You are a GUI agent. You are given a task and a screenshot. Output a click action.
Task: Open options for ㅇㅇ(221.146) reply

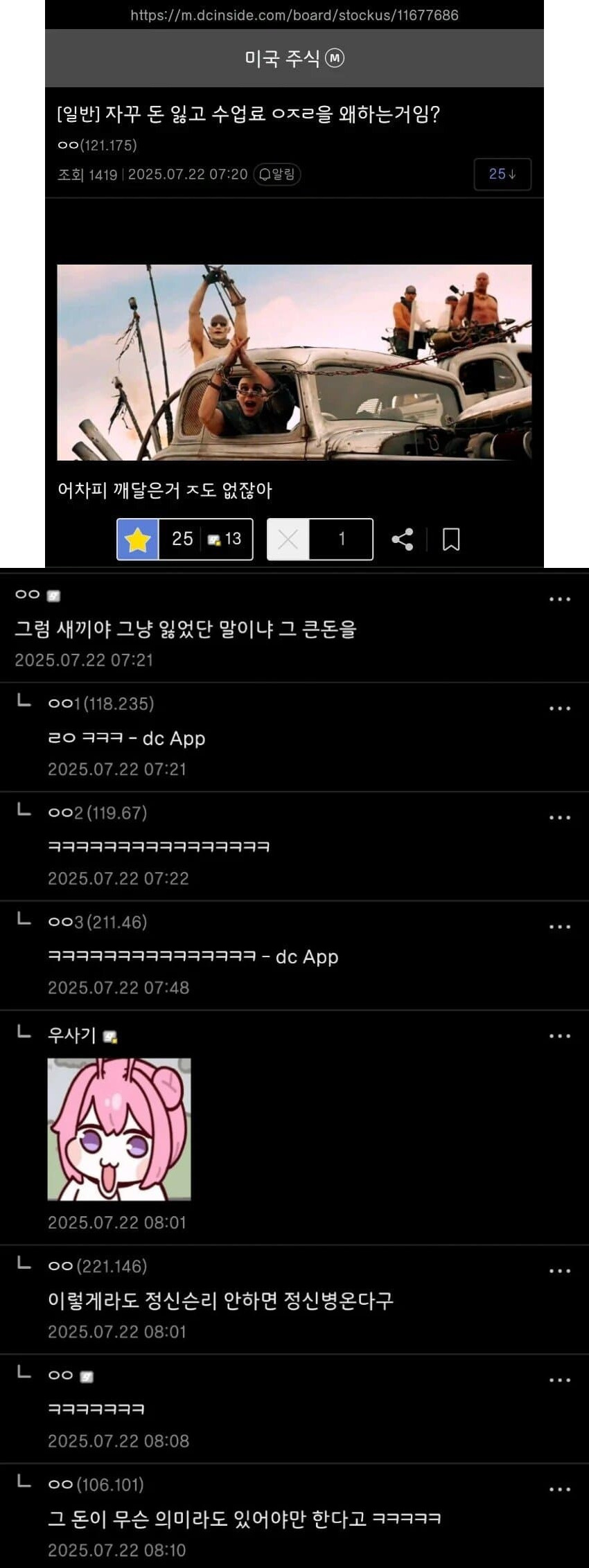(559, 1271)
